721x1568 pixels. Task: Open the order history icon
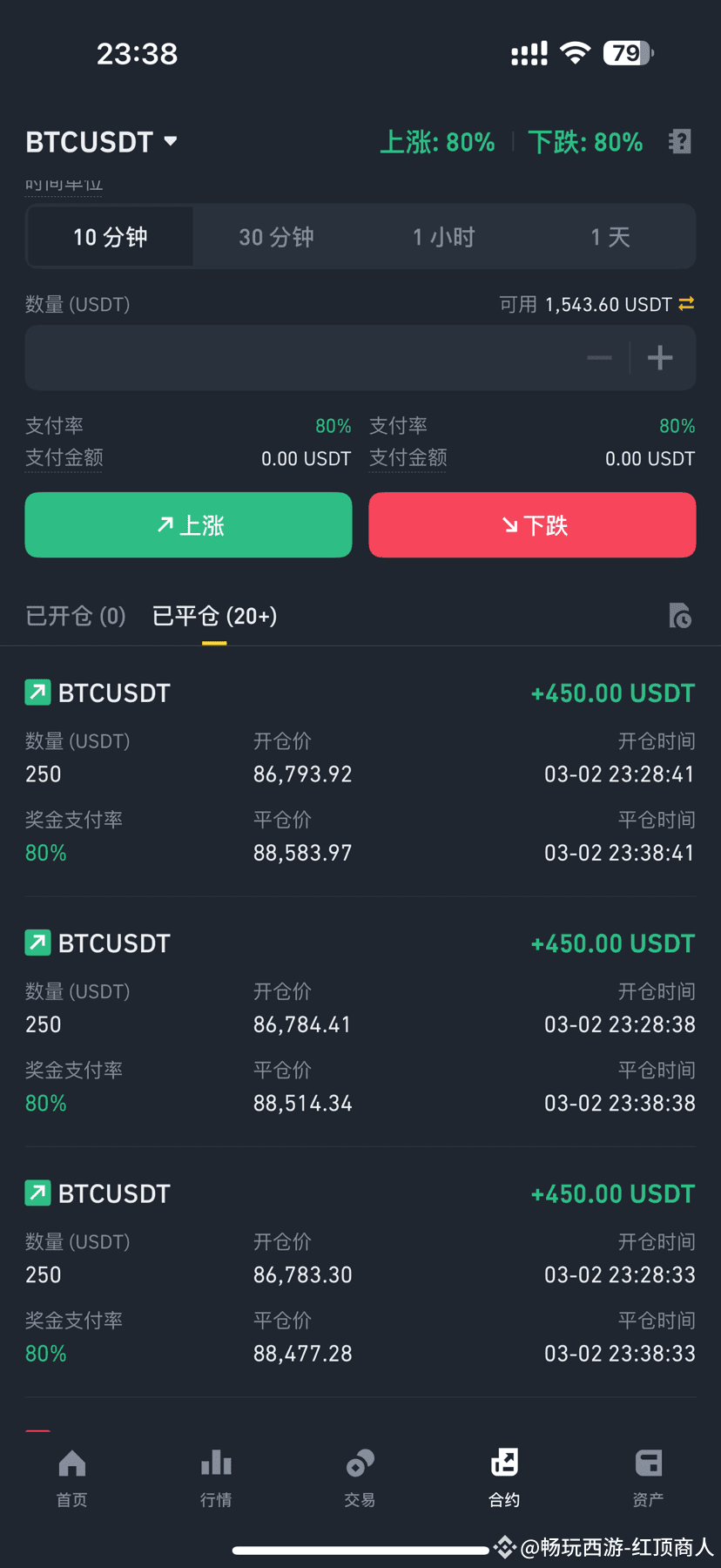[680, 616]
